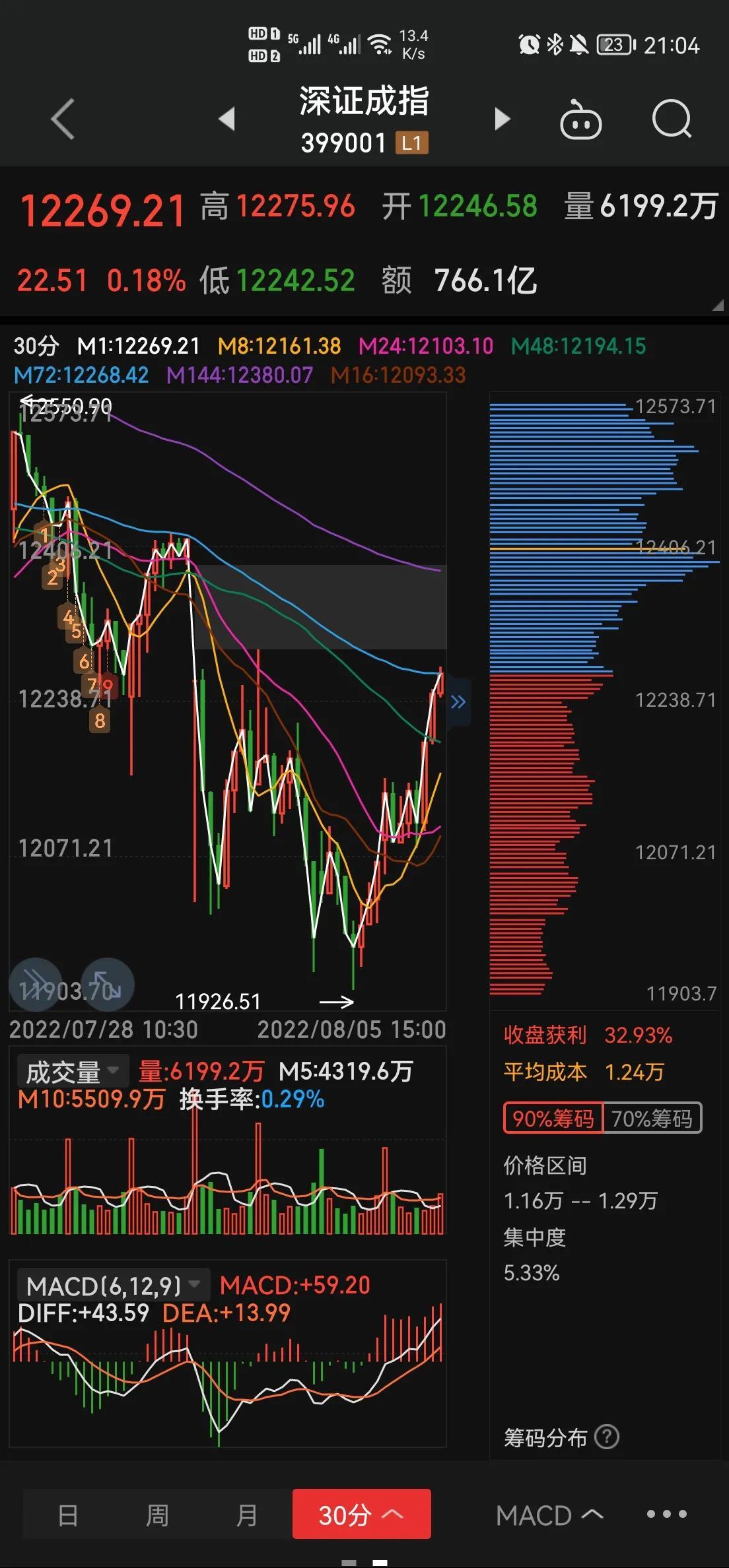This screenshot has width=729, height=1568.
Task: Switch to the daily 日 chart
Action: (68, 1515)
